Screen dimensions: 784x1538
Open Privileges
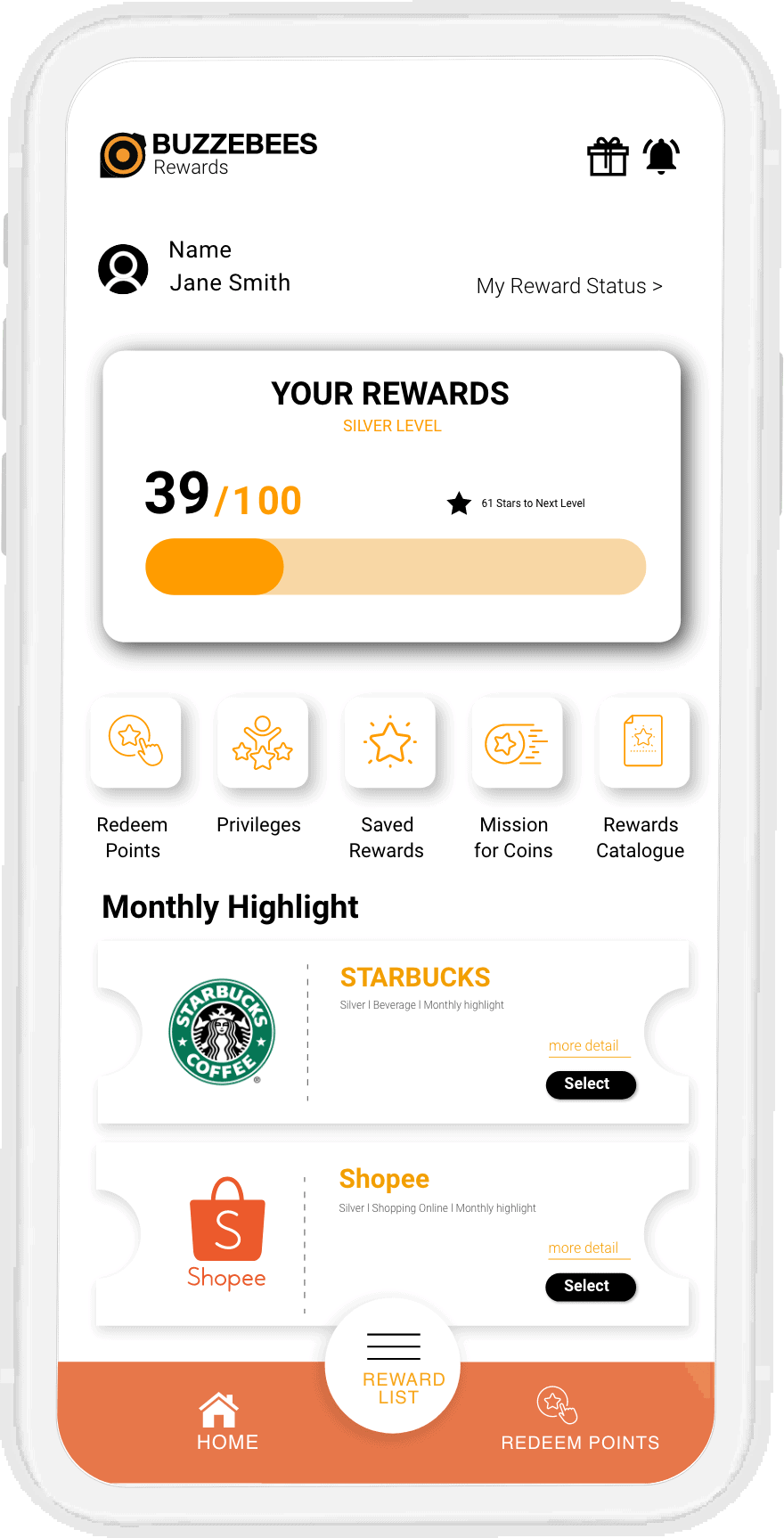pos(262,742)
